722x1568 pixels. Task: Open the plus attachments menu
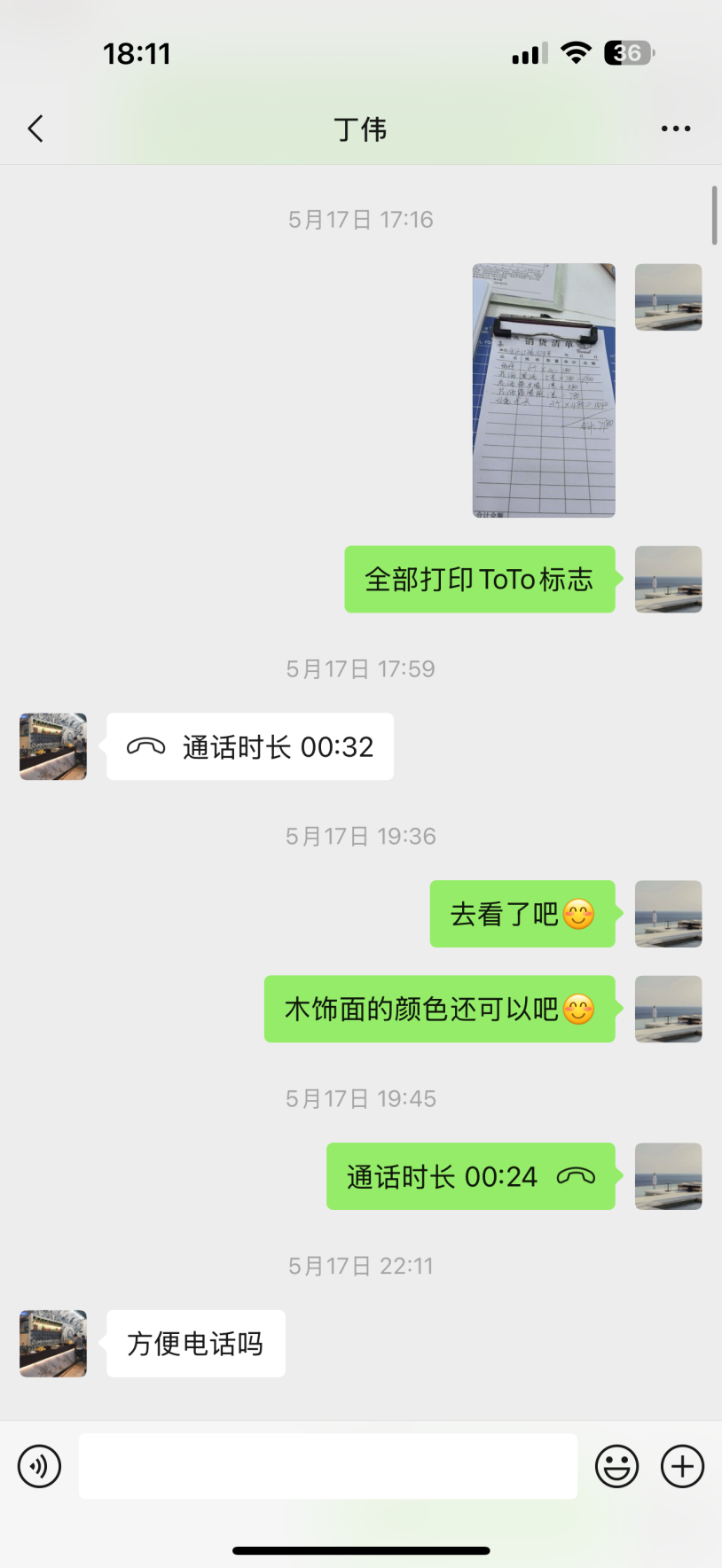pyautogui.click(x=682, y=1466)
